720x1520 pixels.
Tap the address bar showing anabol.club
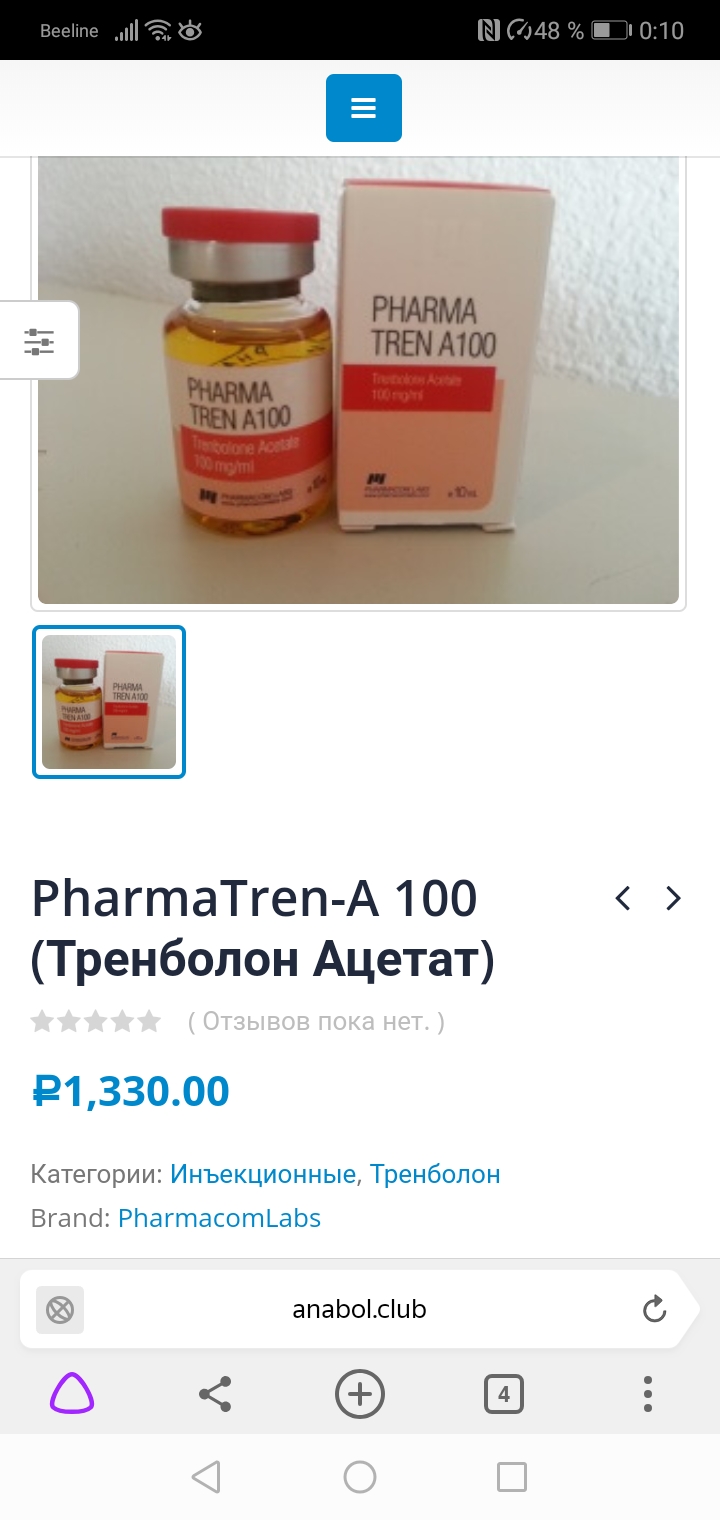[359, 1309]
